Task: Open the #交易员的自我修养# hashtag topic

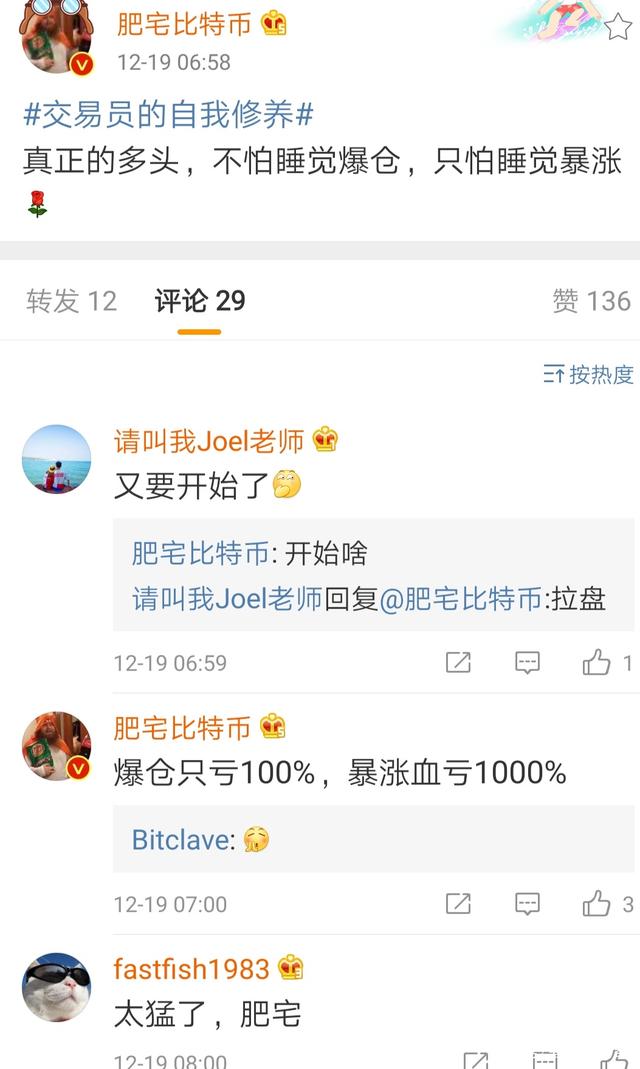Action: [x=168, y=115]
